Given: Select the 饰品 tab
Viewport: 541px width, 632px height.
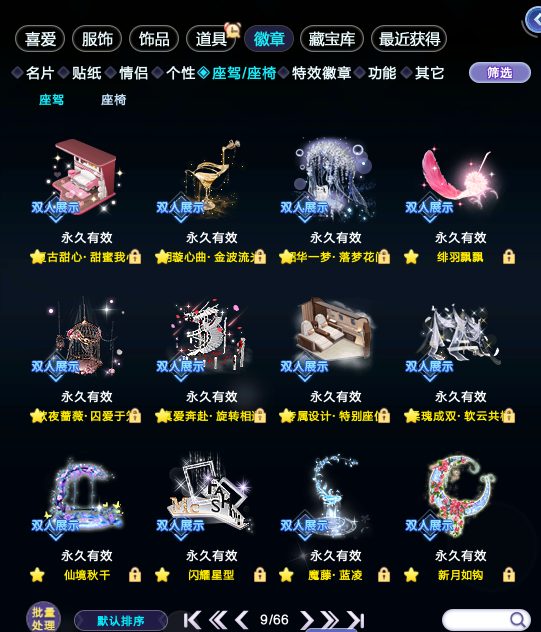Looking at the screenshot, I should pos(154,39).
